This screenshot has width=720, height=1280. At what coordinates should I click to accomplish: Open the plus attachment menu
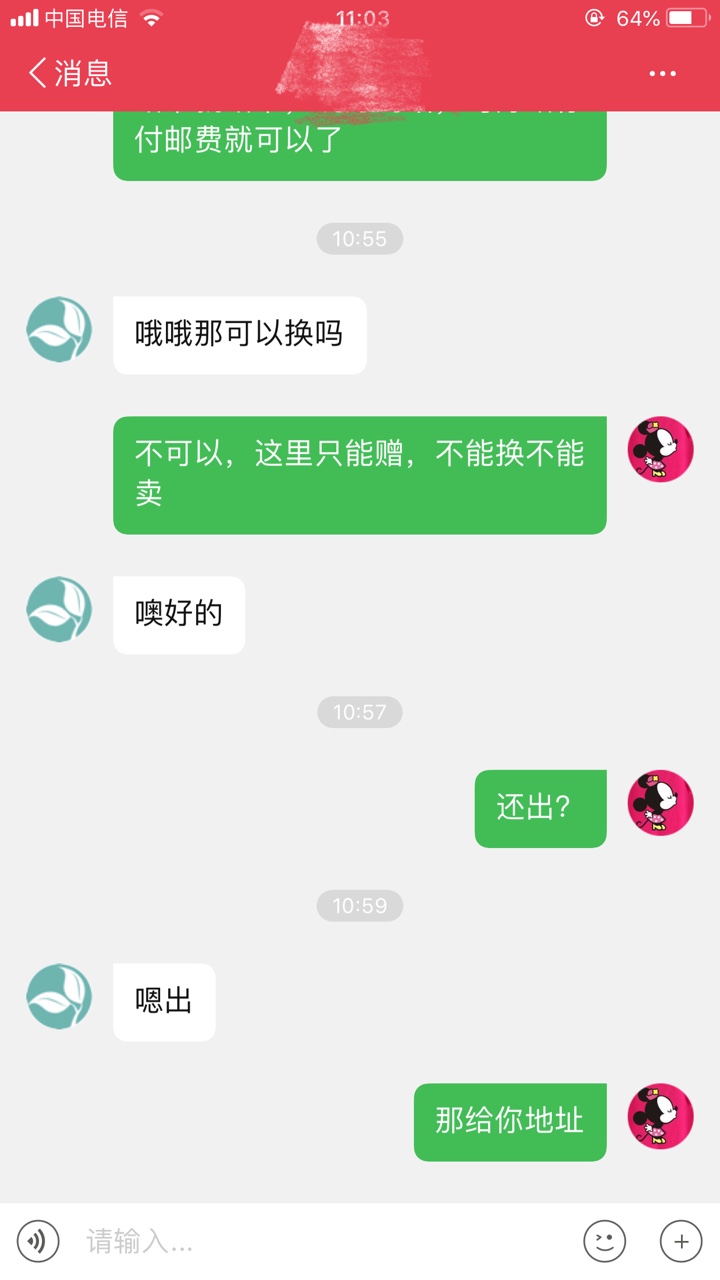click(681, 1242)
